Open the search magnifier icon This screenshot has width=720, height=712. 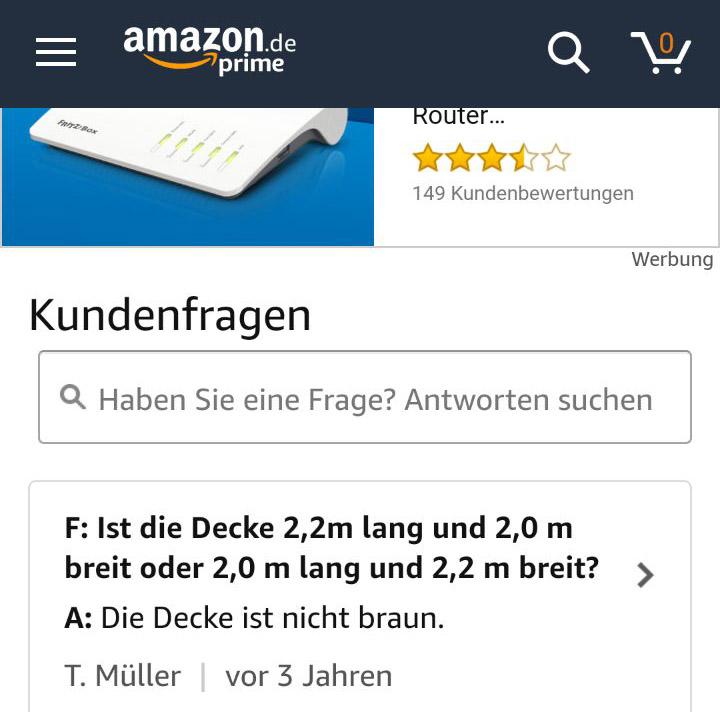click(x=568, y=52)
